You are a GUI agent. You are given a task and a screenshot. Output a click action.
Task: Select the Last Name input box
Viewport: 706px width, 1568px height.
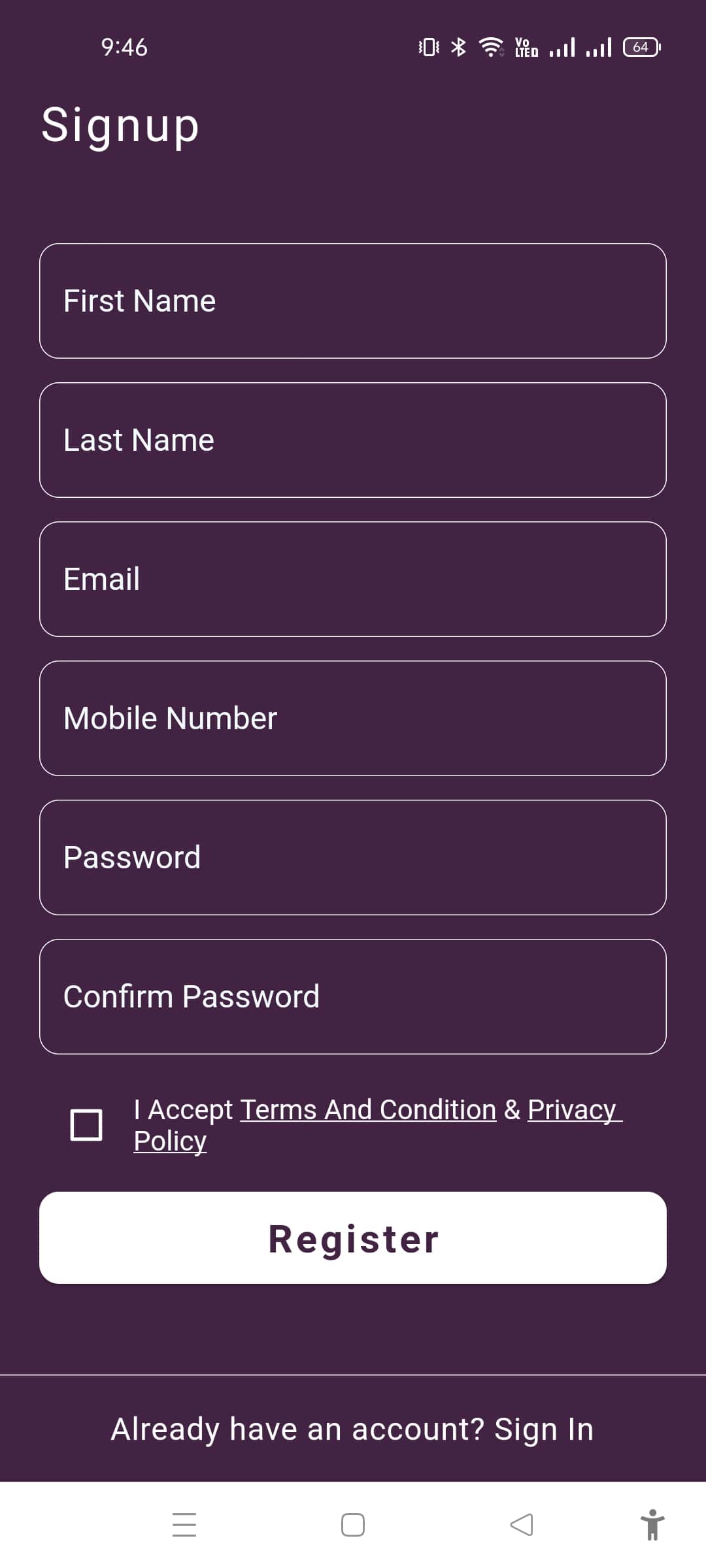(353, 440)
